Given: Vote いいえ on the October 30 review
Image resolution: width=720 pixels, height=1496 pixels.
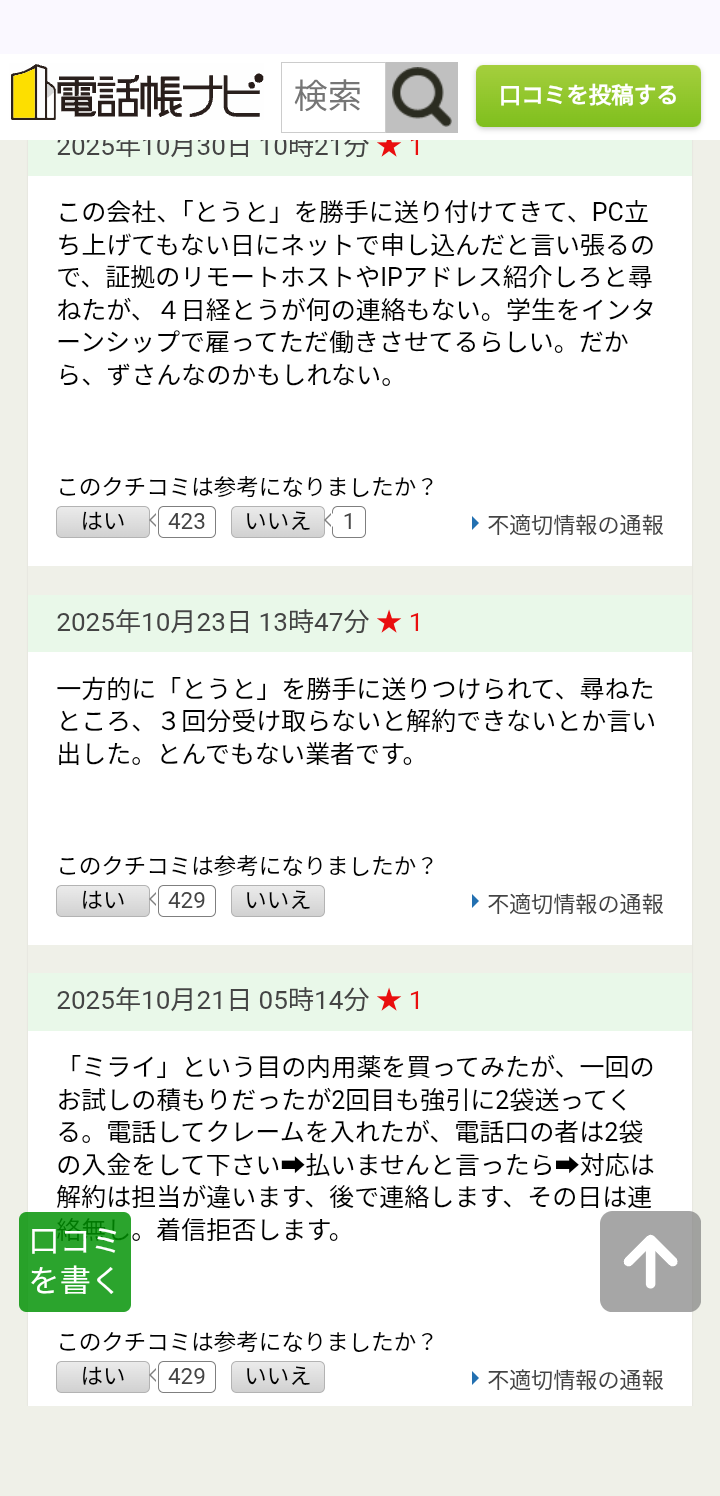Looking at the screenshot, I should pos(278,522).
